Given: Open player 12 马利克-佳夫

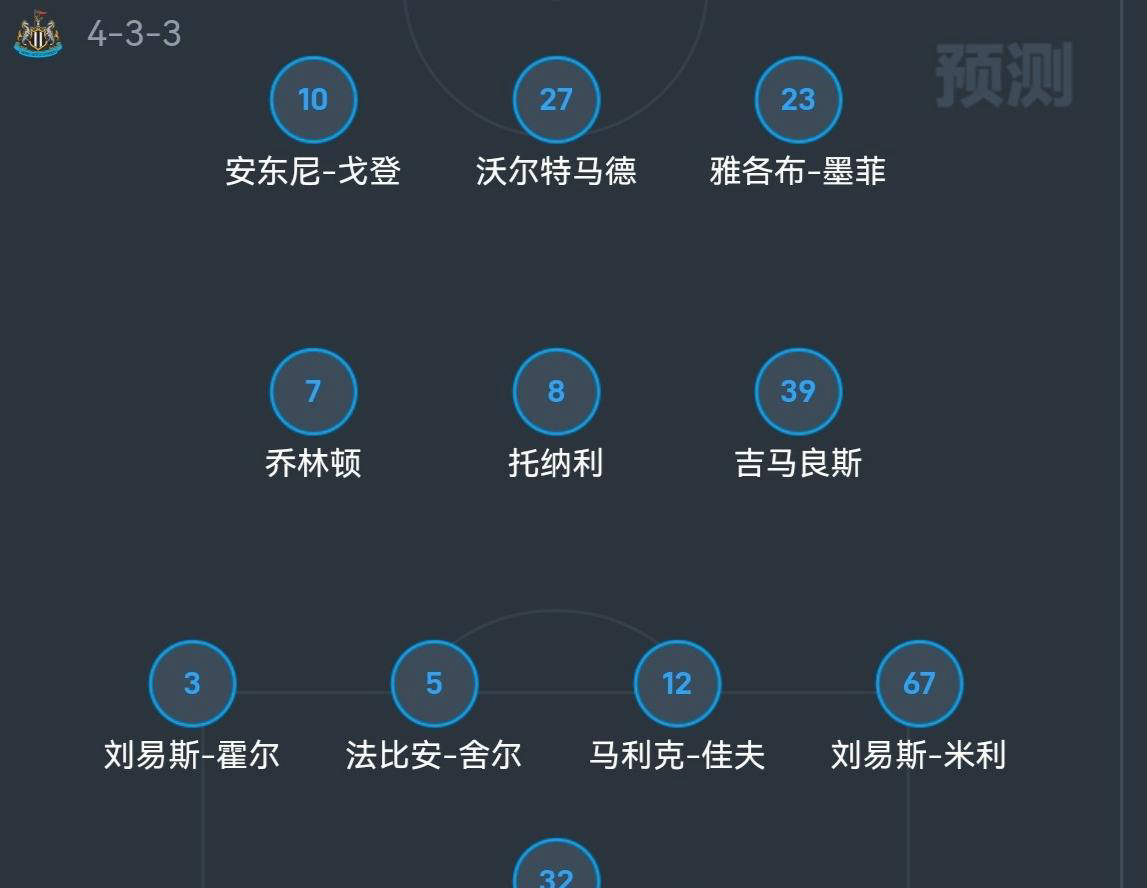Looking at the screenshot, I should pos(677,684).
